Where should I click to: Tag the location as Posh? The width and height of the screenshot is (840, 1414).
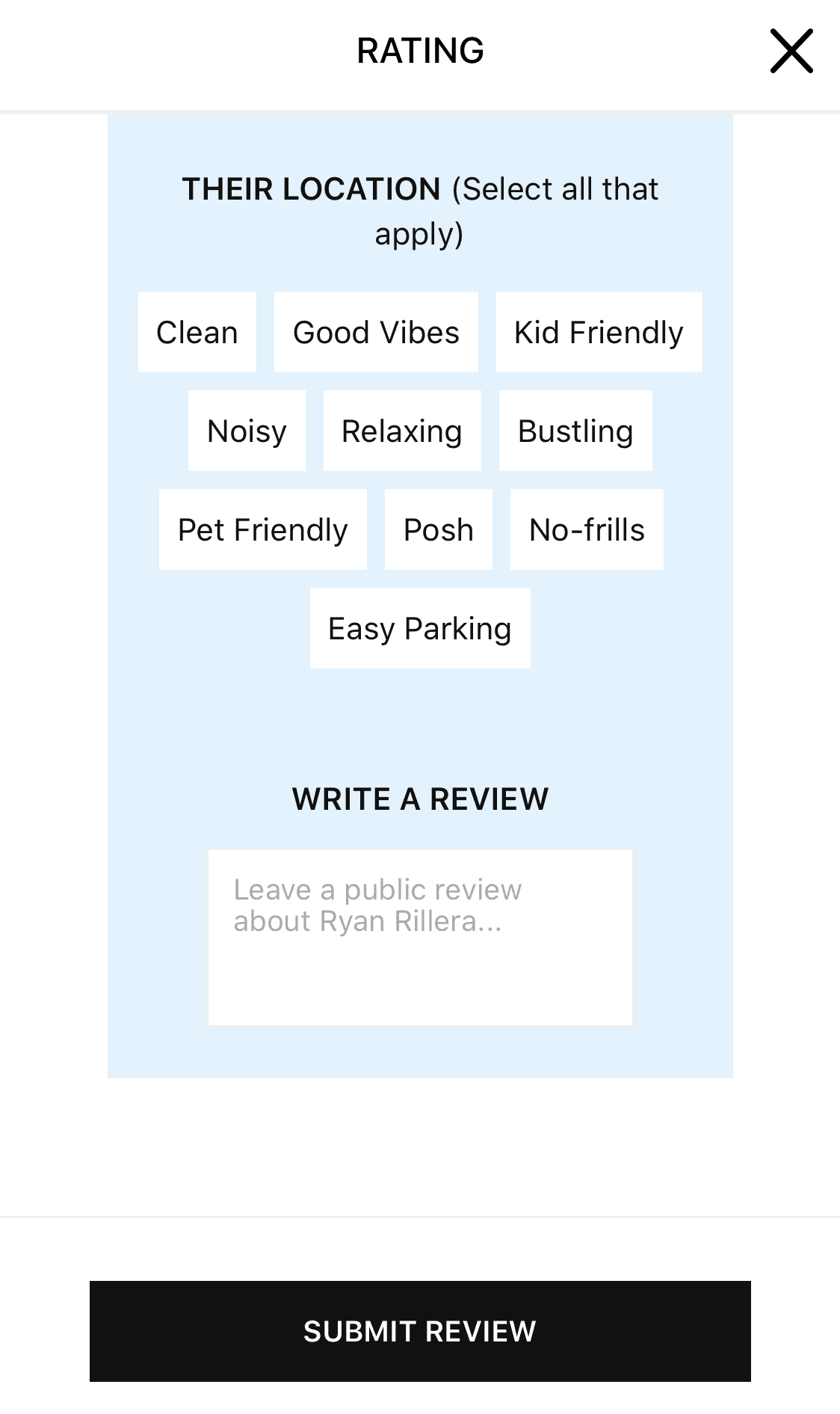[439, 529]
